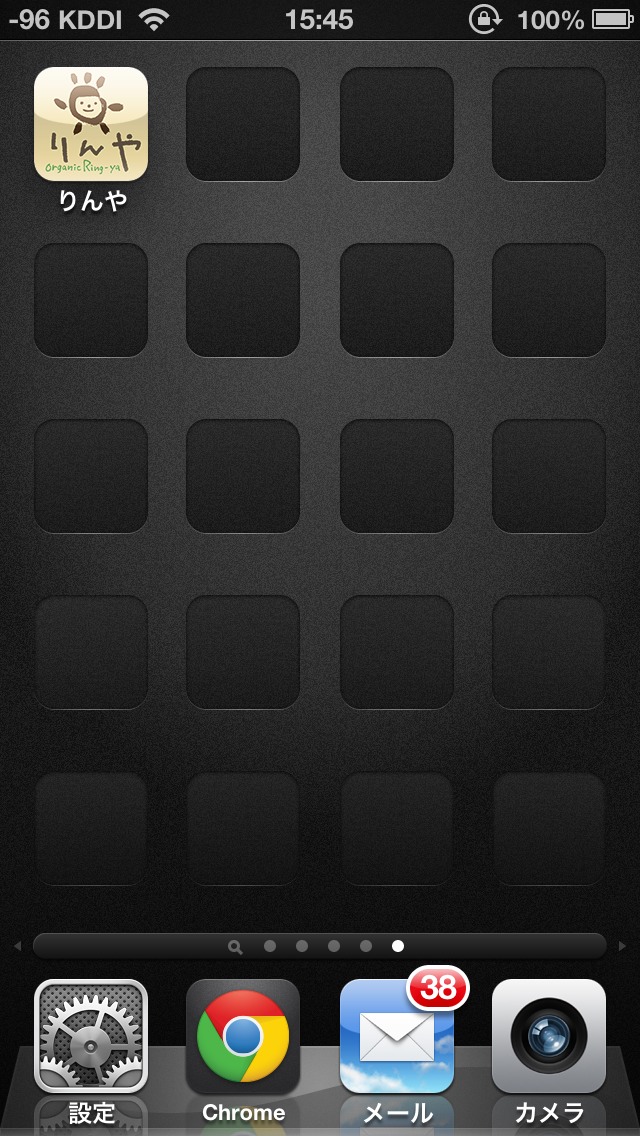Viewport: 640px width, 1136px height.
Task: Open the りんや app
Action: coord(91,124)
